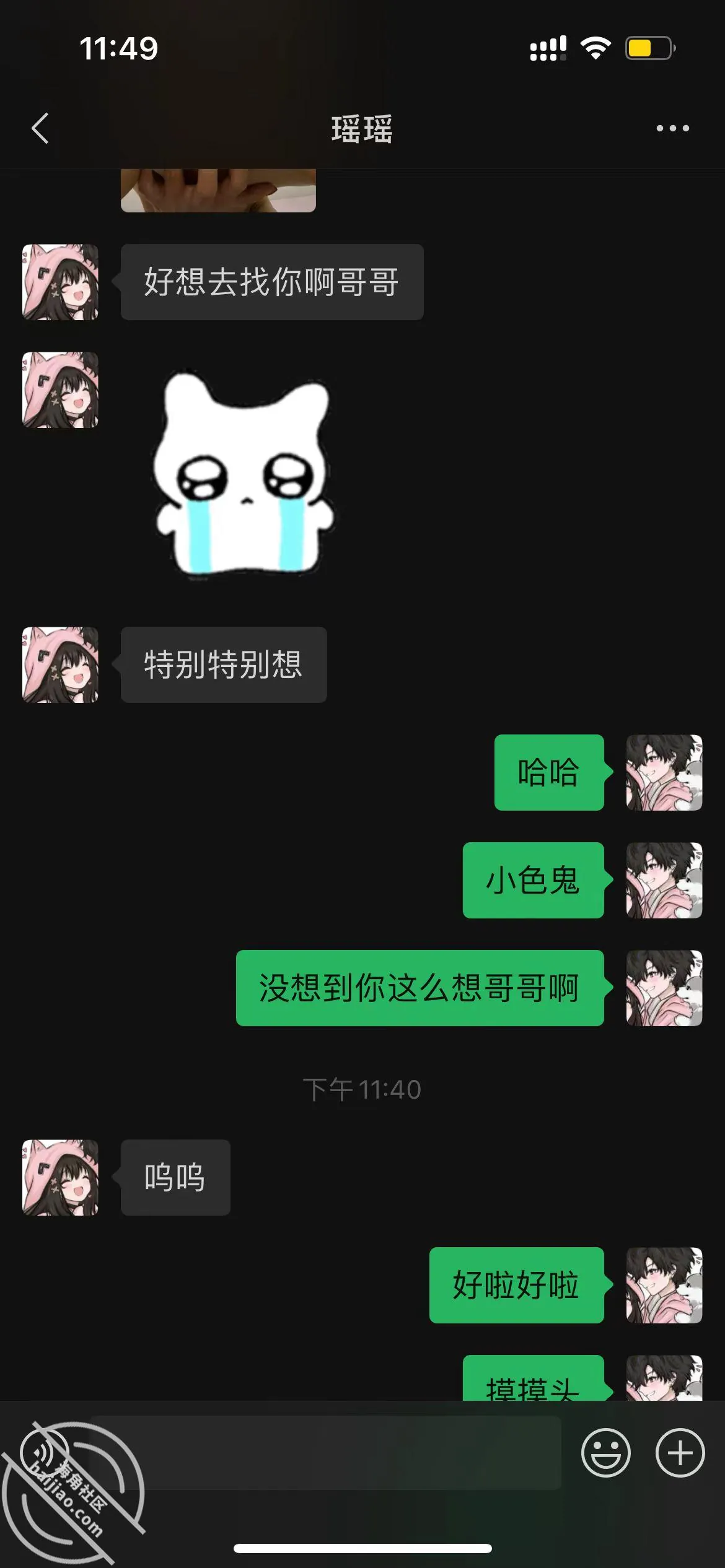Tap the message text input field

326,1452
